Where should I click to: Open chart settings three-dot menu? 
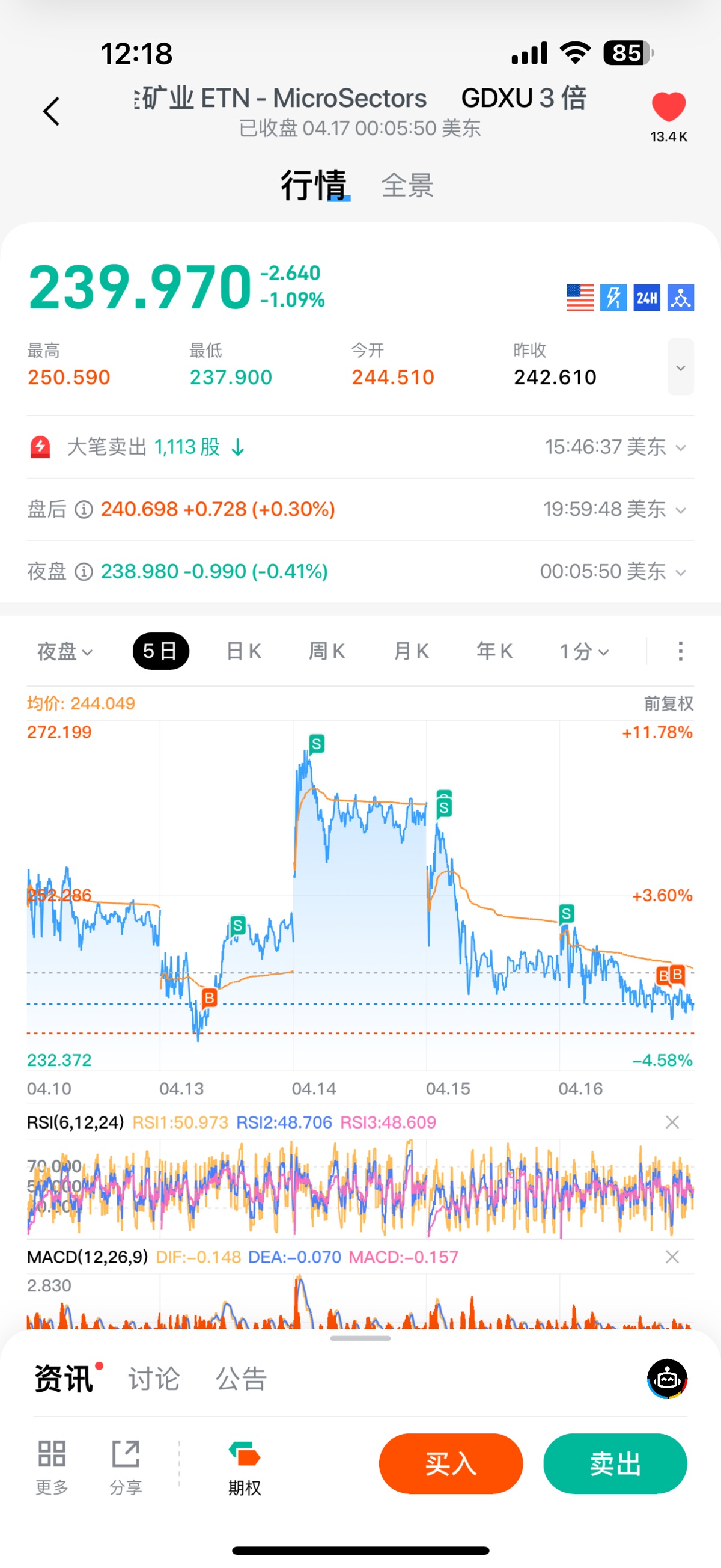pos(680,651)
